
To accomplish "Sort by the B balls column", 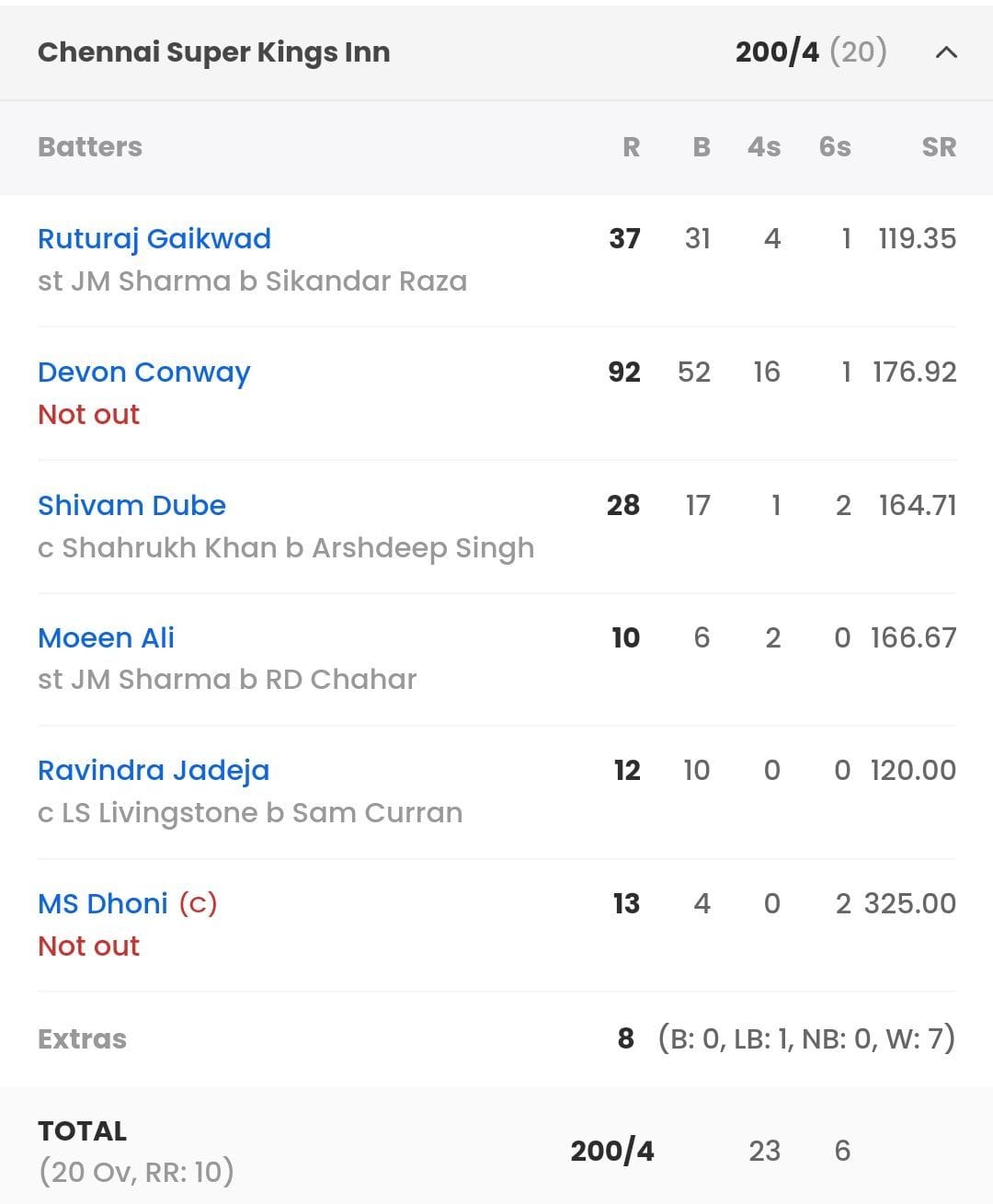I will [x=700, y=146].
